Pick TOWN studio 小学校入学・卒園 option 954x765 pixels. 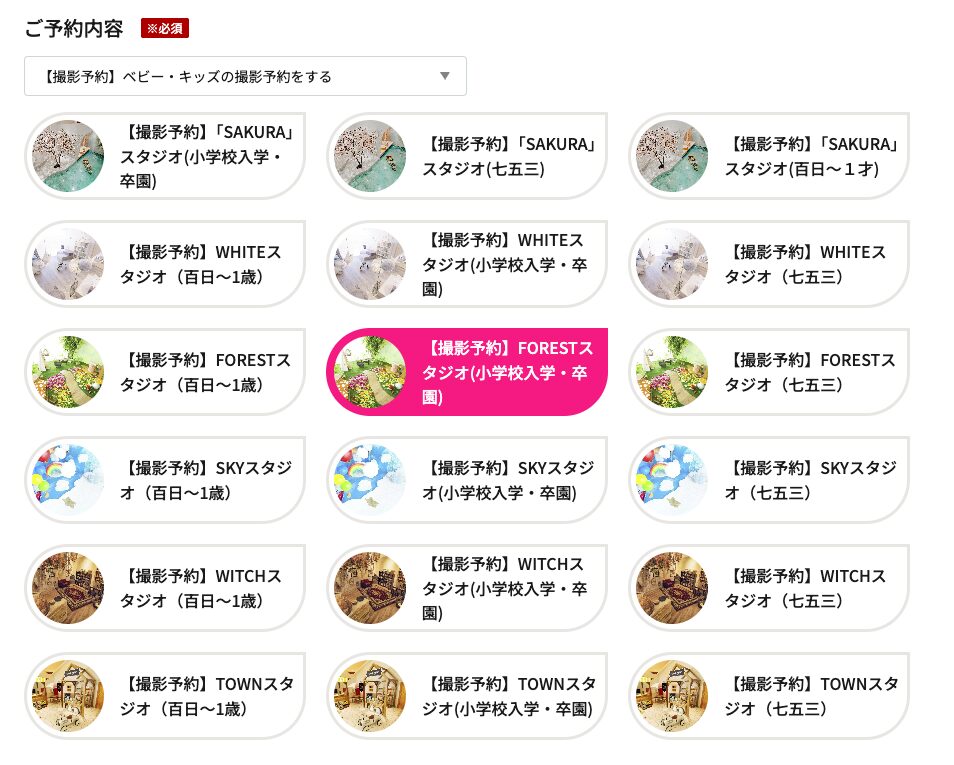467,696
